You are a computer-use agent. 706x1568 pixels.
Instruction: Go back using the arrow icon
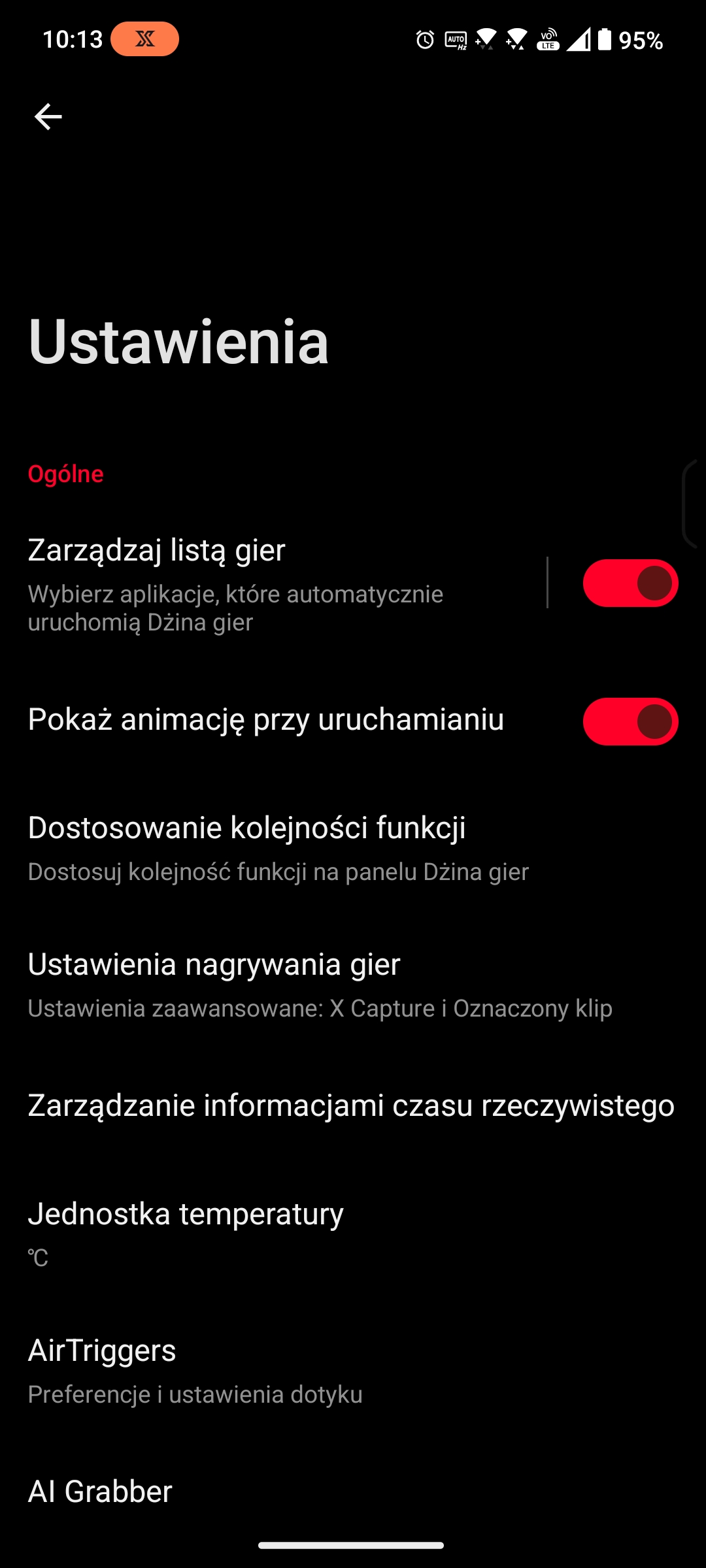point(48,117)
